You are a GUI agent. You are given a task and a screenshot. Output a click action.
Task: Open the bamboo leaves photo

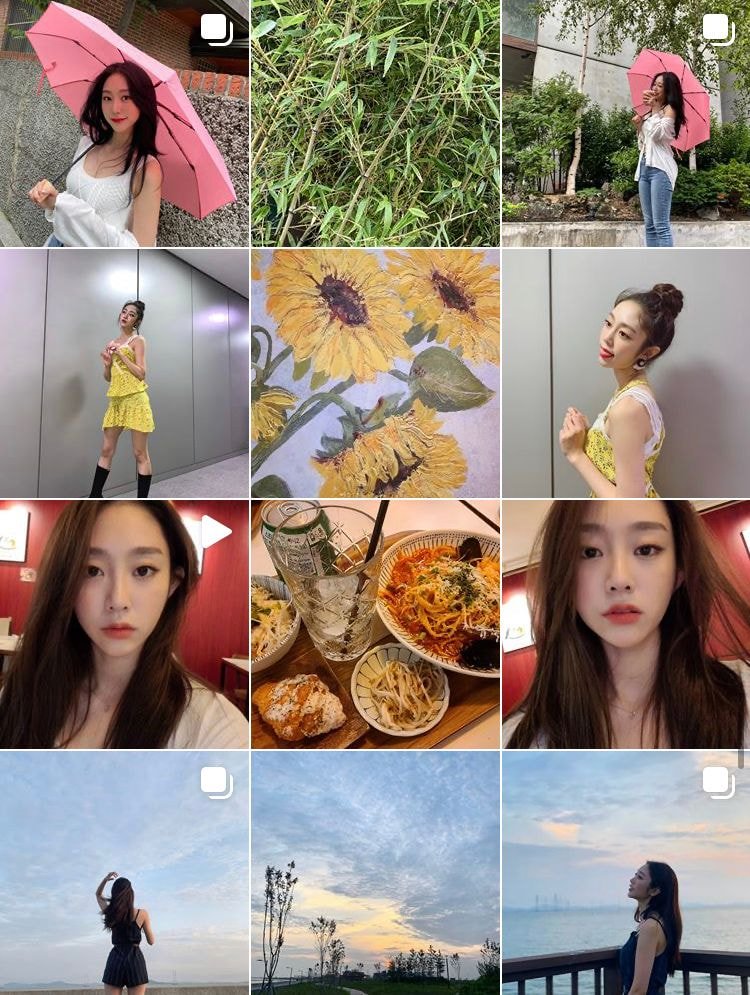coord(375,123)
